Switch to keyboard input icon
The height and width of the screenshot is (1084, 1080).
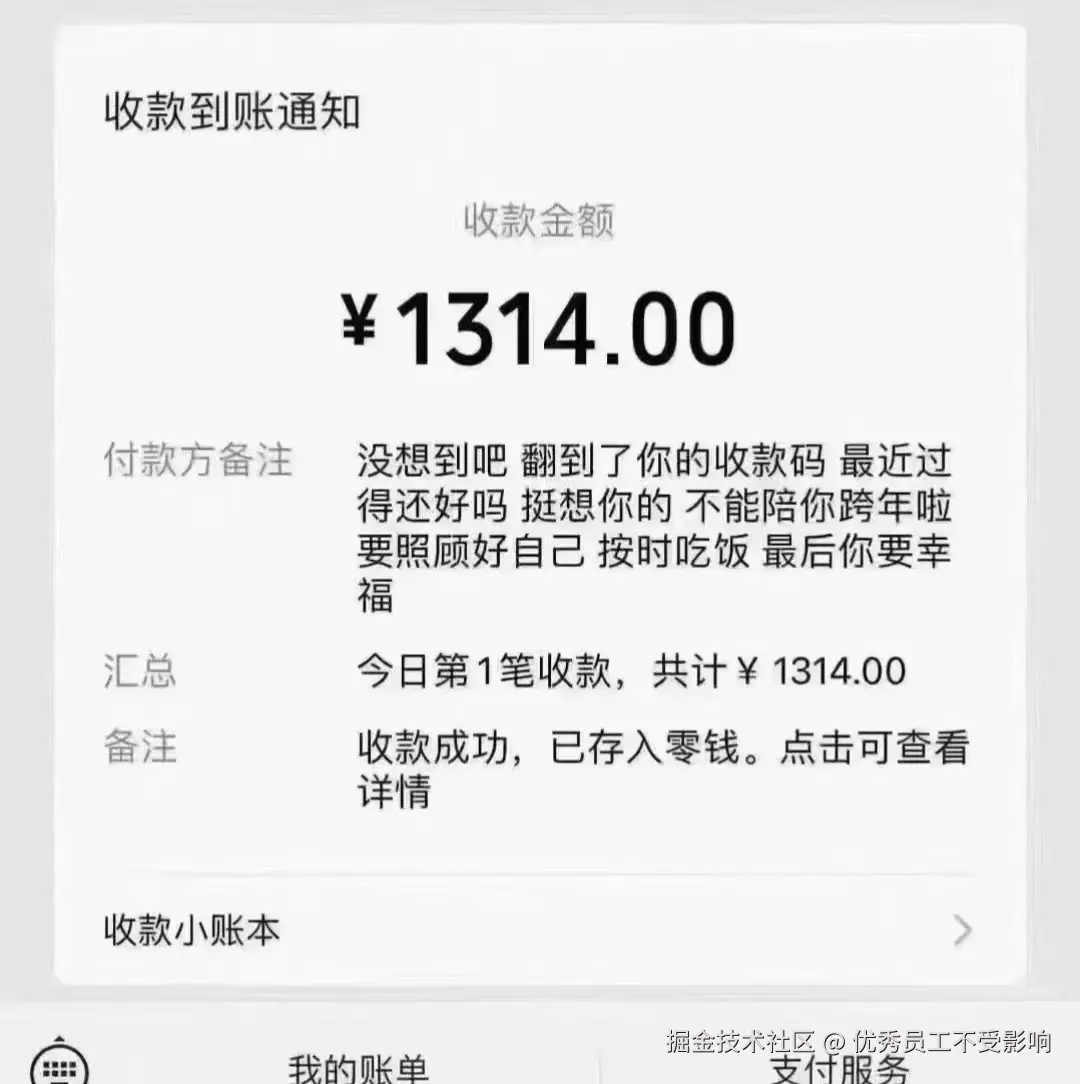[59, 1066]
